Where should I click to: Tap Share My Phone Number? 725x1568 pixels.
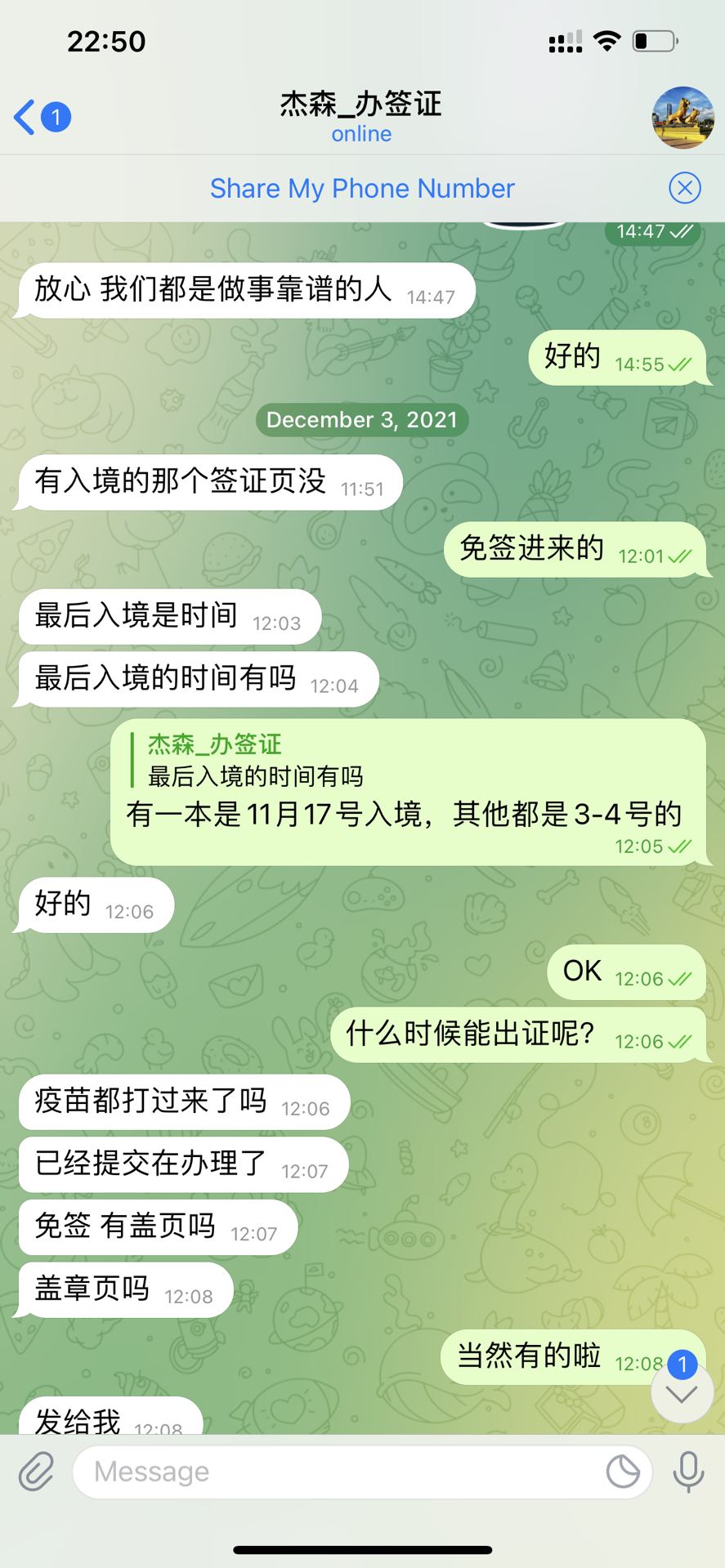tap(362, 189)
